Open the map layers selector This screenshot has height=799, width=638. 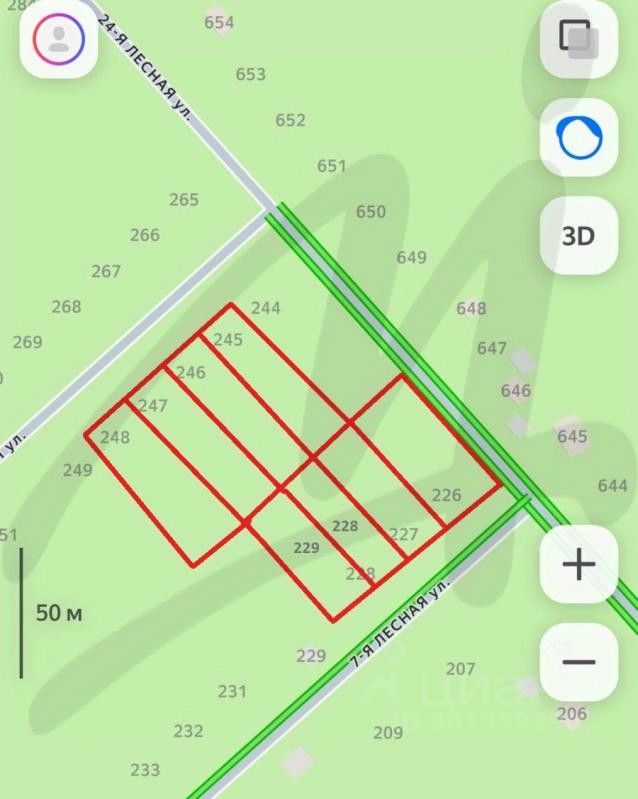tap(578, 39)
